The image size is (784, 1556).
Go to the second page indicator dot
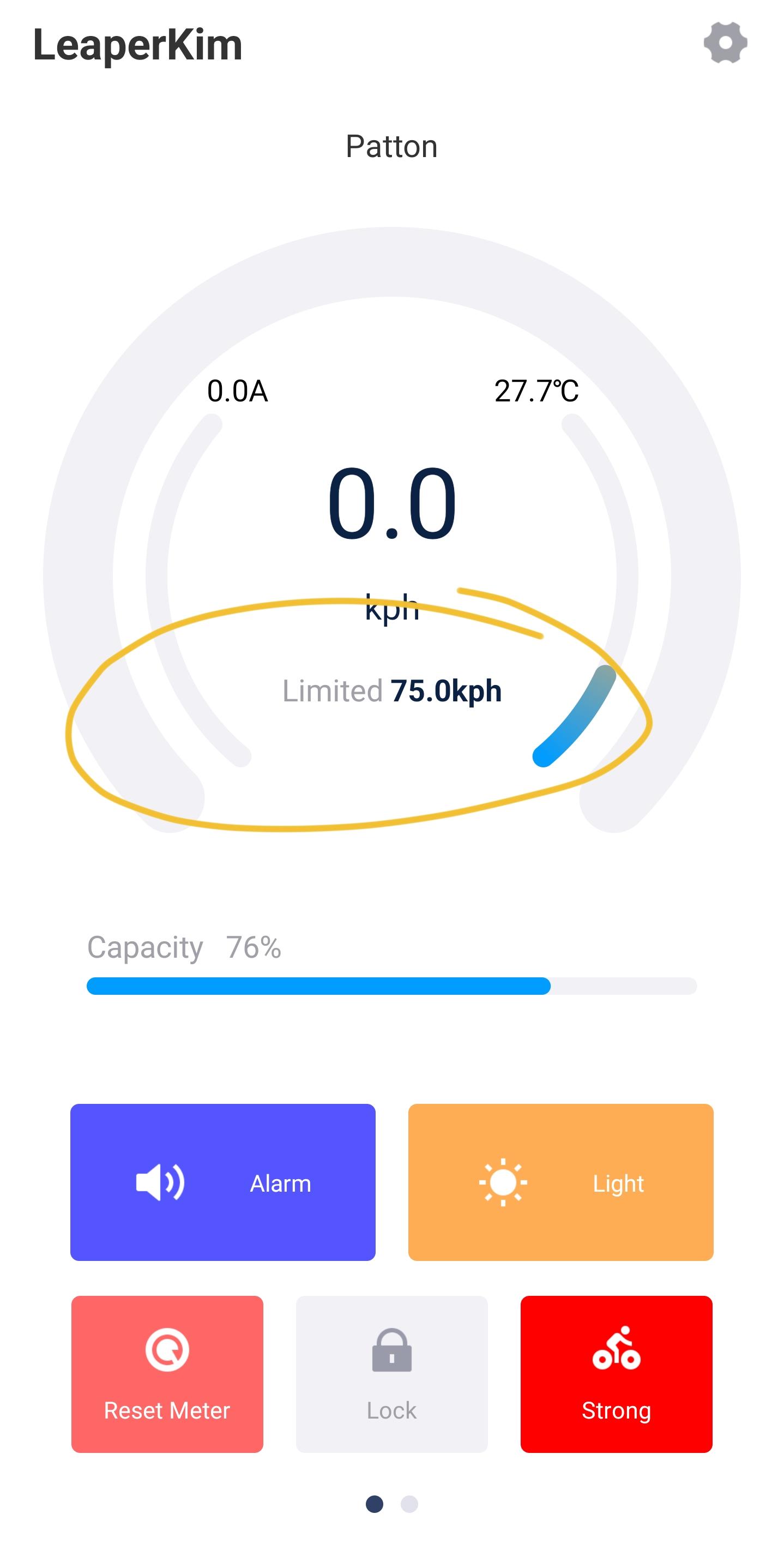[409, 1504]
